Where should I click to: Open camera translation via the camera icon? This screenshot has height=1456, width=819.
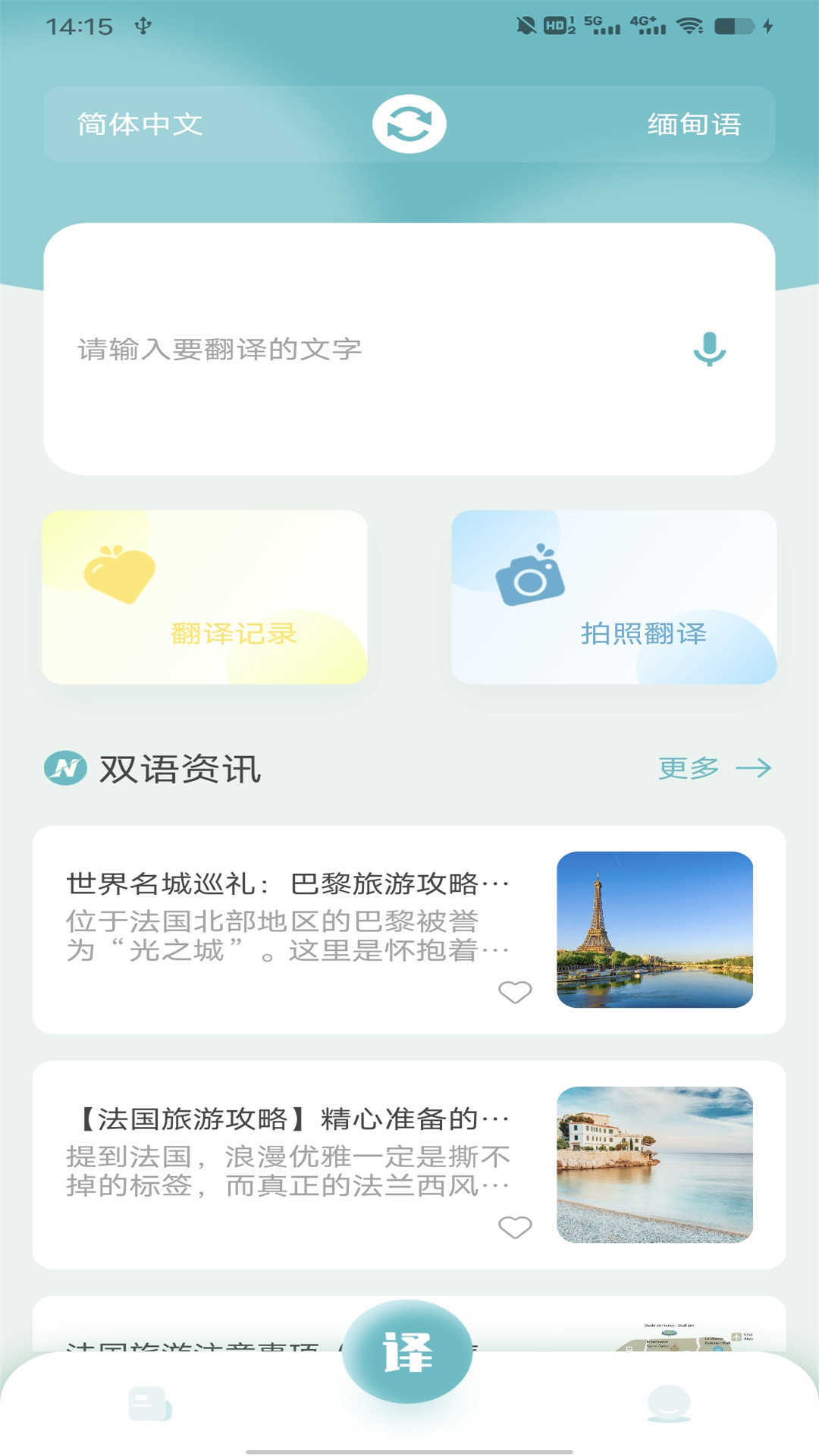(x=531, y=578)
